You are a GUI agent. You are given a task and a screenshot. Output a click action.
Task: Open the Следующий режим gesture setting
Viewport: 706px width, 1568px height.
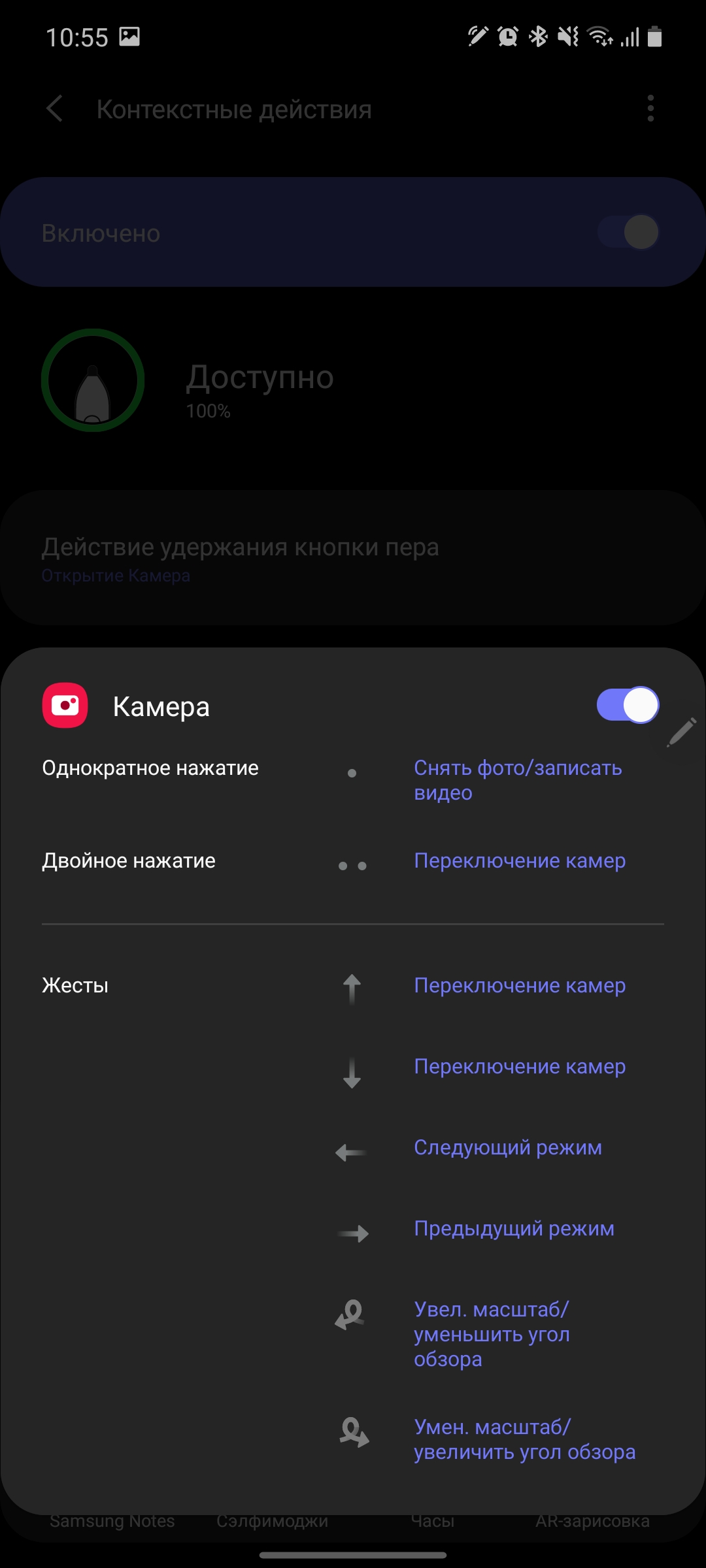tap(508, 1147)
